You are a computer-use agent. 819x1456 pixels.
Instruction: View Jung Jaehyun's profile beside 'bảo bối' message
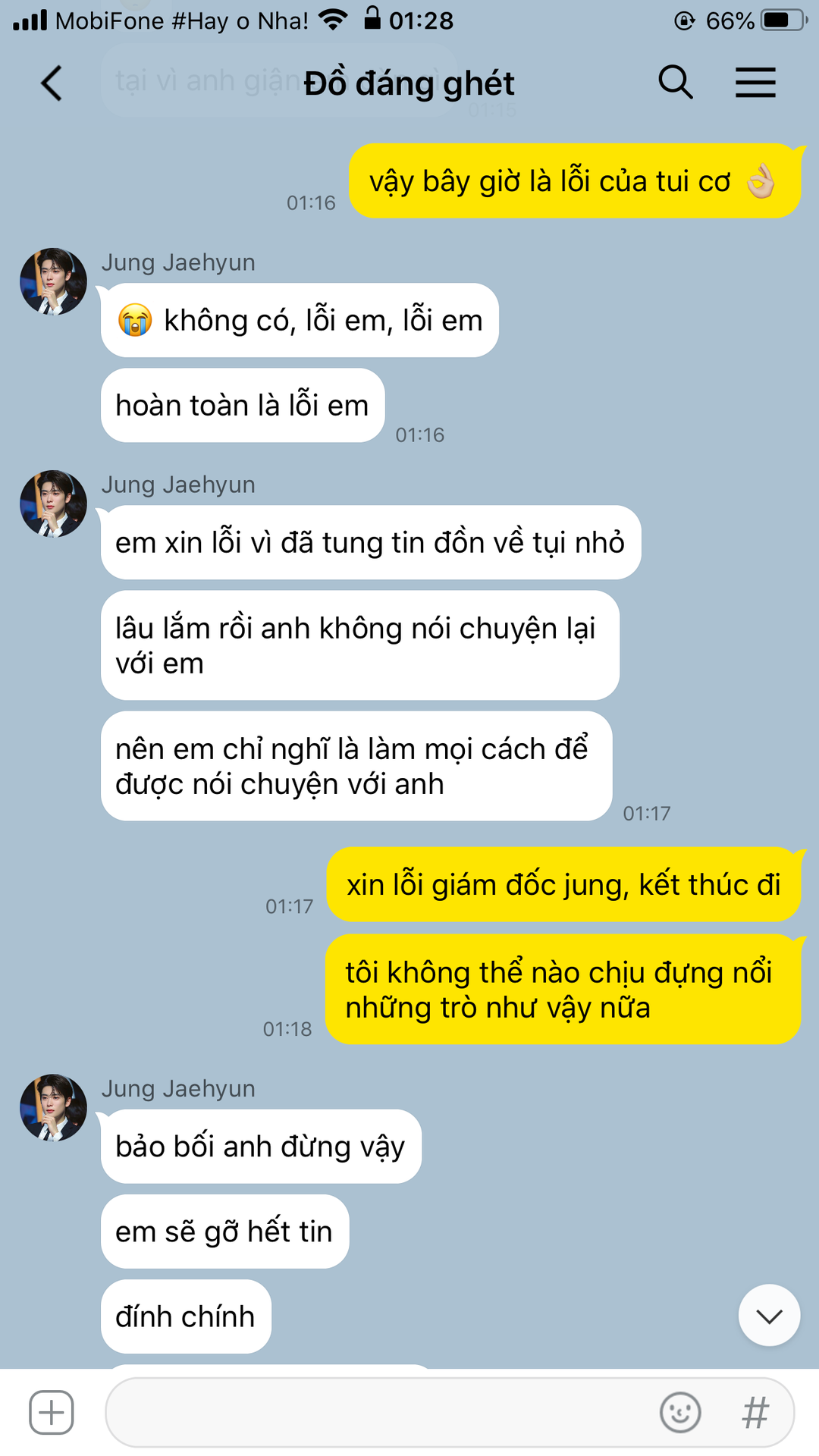tap(53, 1107)
